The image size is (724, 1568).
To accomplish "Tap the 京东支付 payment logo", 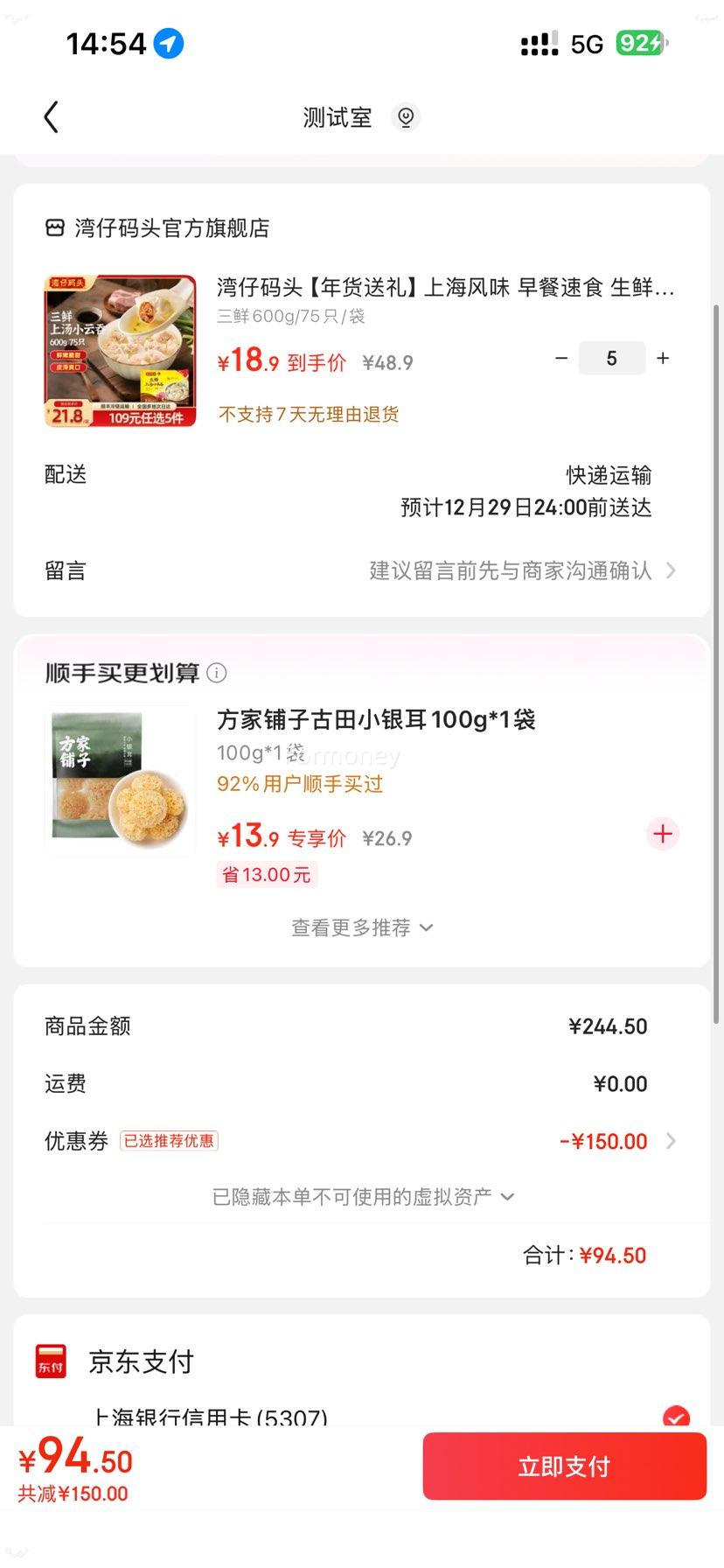I will coord(50,1360).
